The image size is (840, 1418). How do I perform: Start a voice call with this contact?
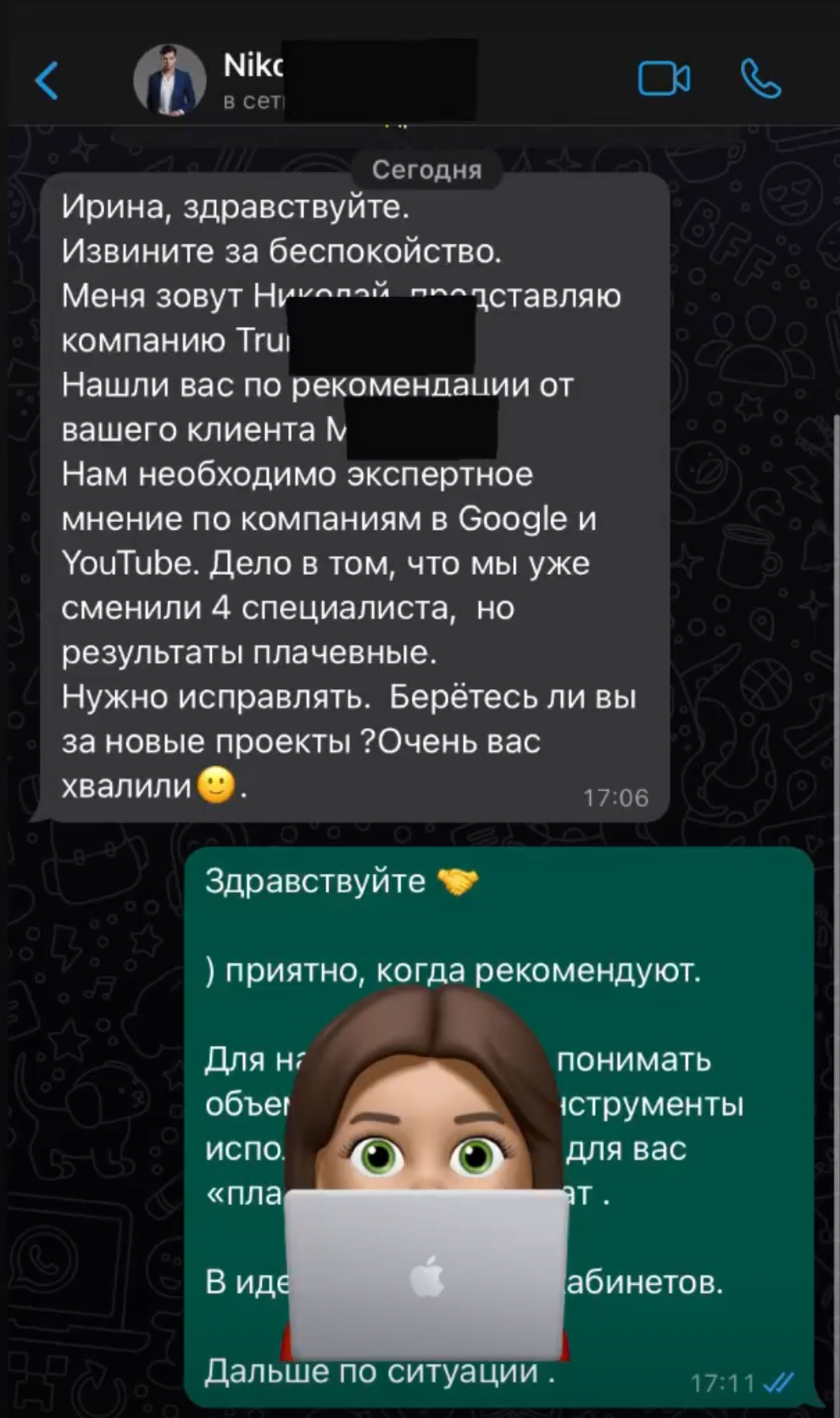(760, 79)
